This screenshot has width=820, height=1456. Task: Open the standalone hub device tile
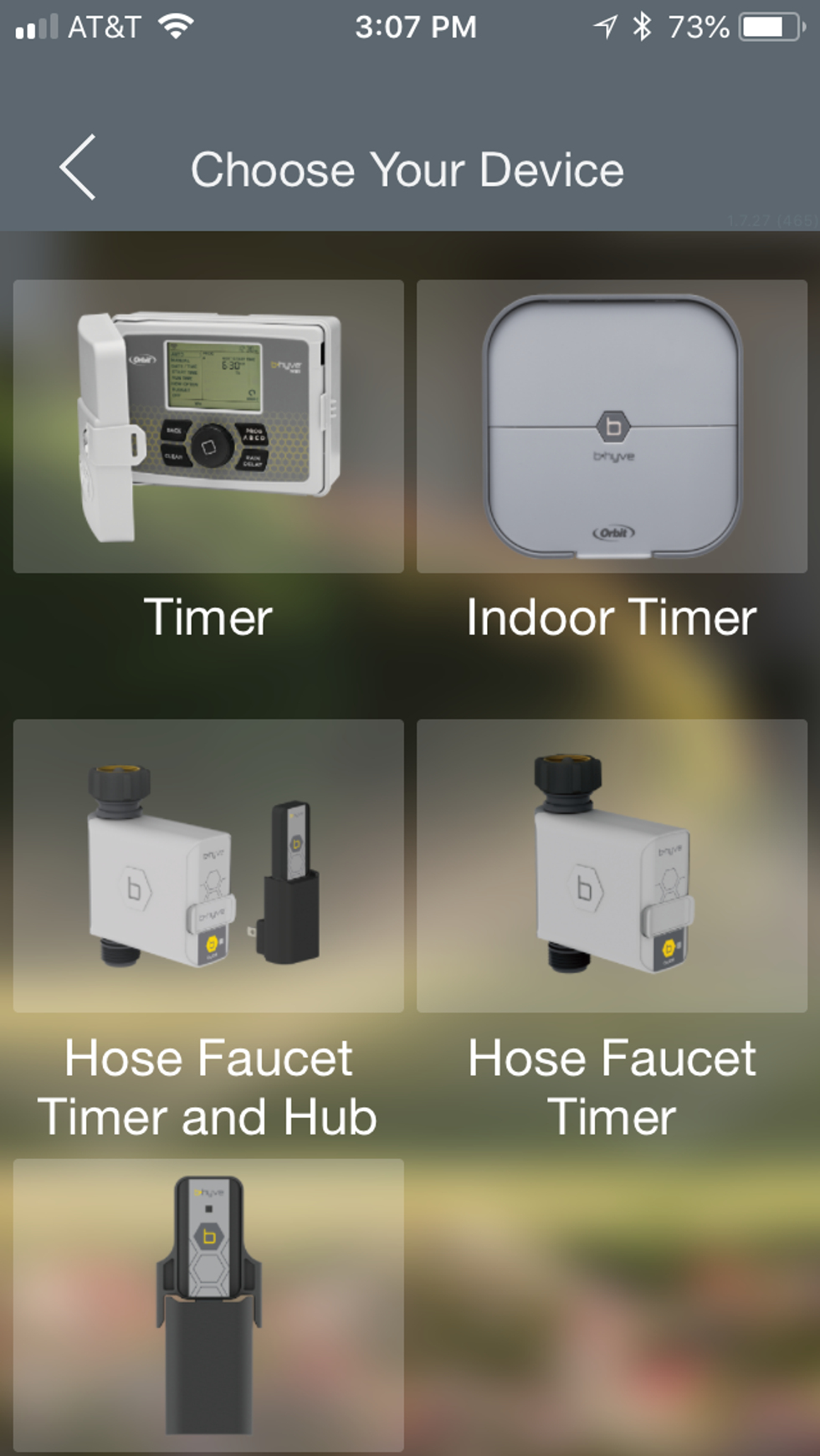click(x=208, y=1304)
